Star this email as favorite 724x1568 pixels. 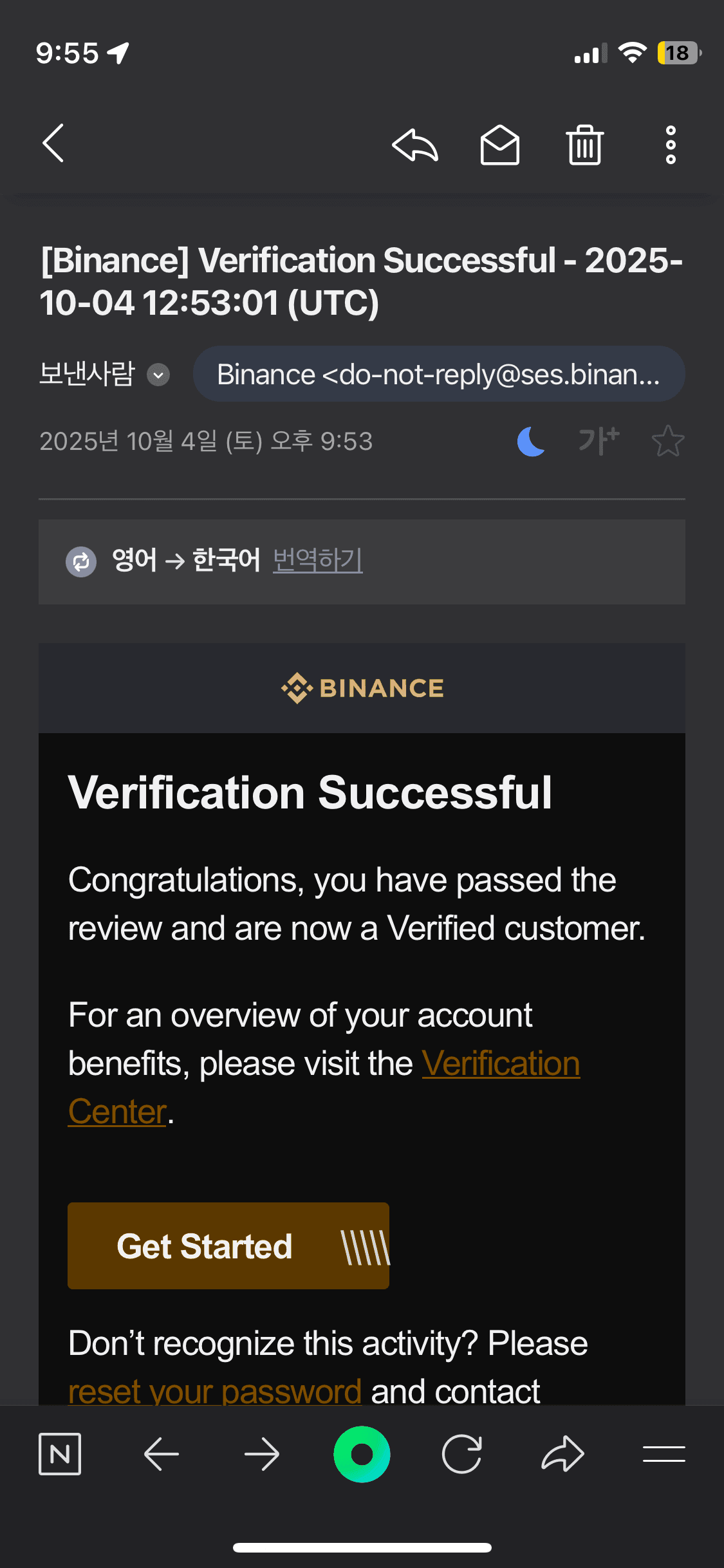pyautogui.click(x=667, y=442)
